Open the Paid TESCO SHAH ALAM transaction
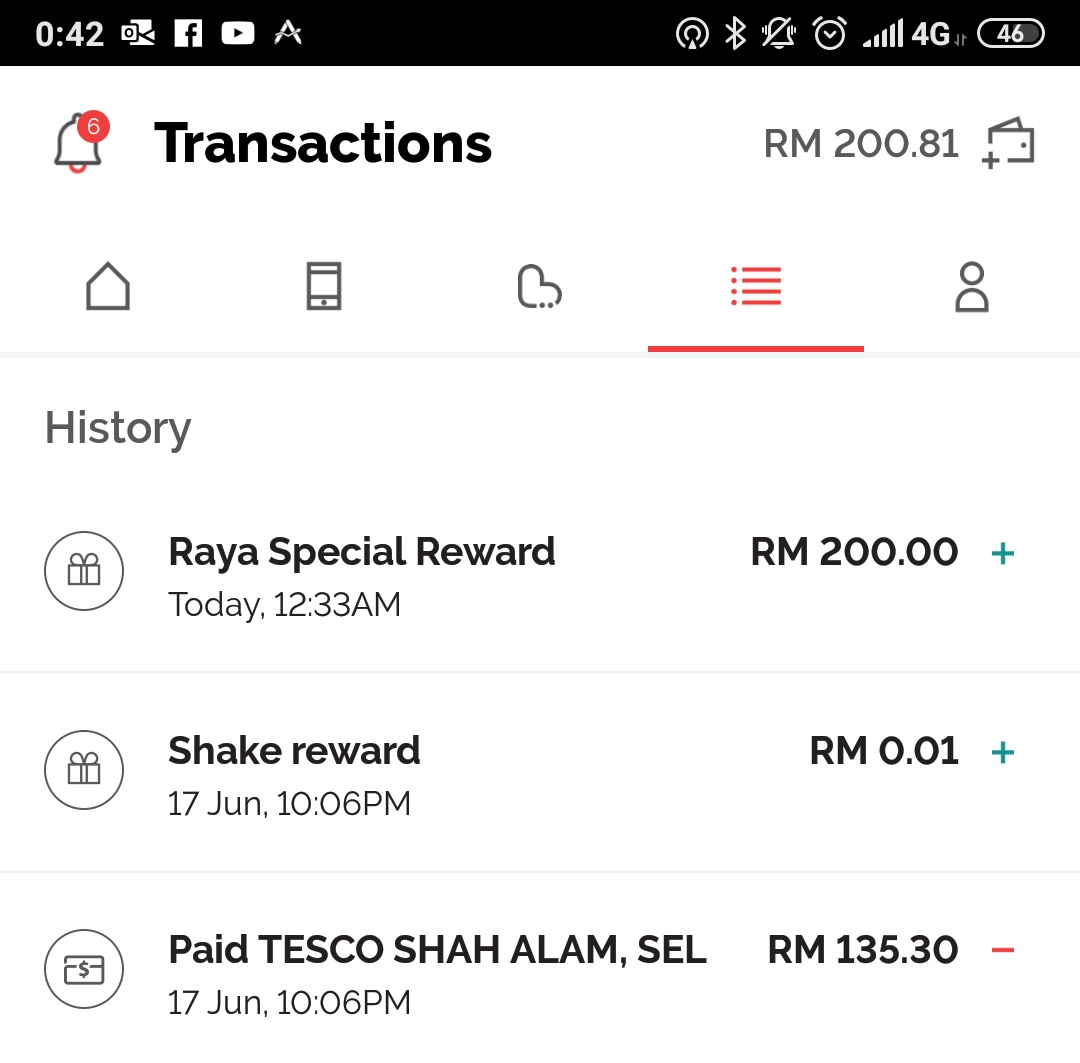The width and height of the screenshot is (1080, 1063). pyautogui.click(x=540, y=971)
